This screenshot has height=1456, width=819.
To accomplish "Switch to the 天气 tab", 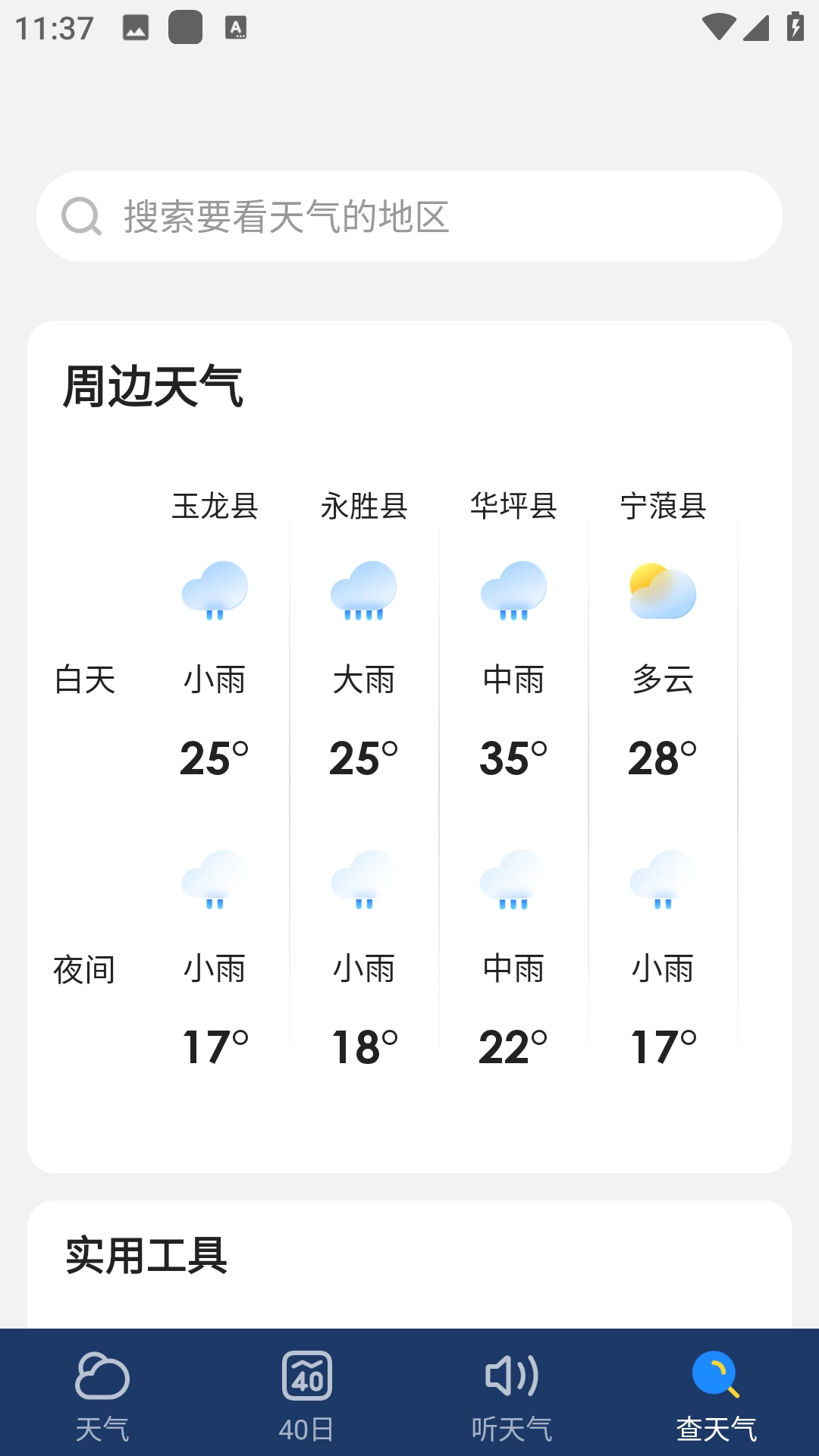I will pyautogui.click(x=102, y=1394).
